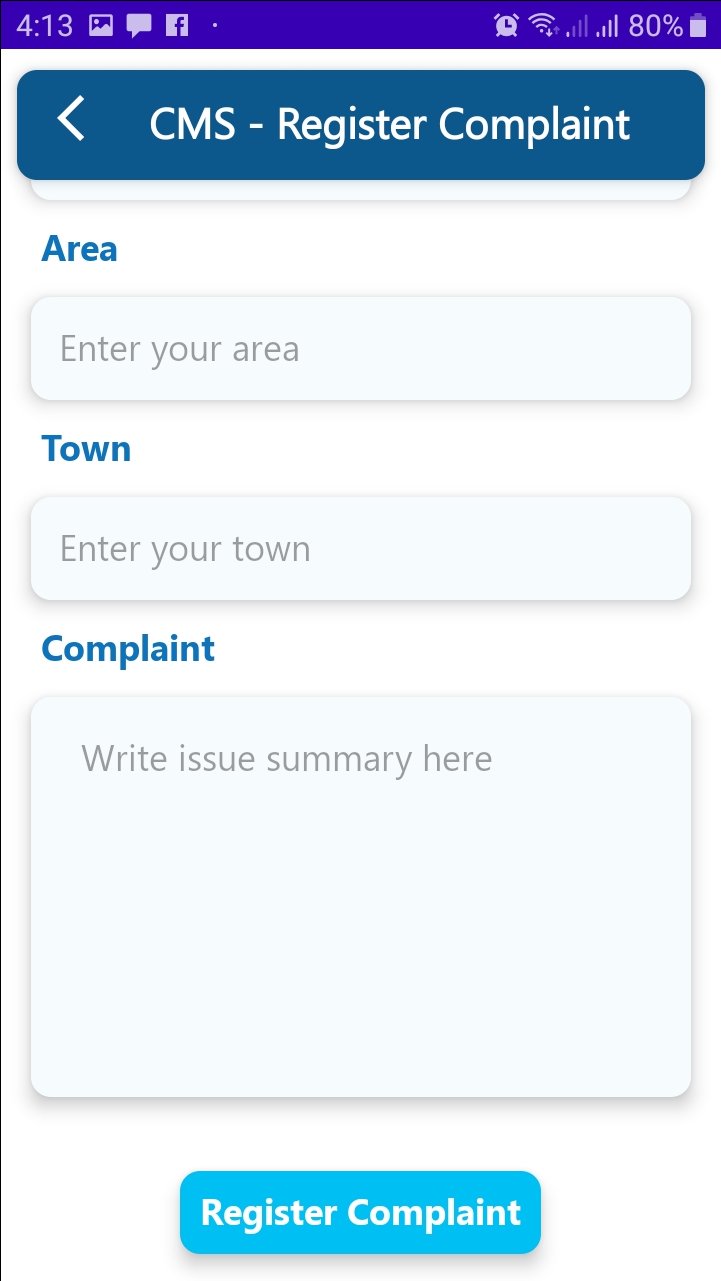Go back using the left chevron arrow
Viewport: 721px width, 1281px height.
(69, 118)
